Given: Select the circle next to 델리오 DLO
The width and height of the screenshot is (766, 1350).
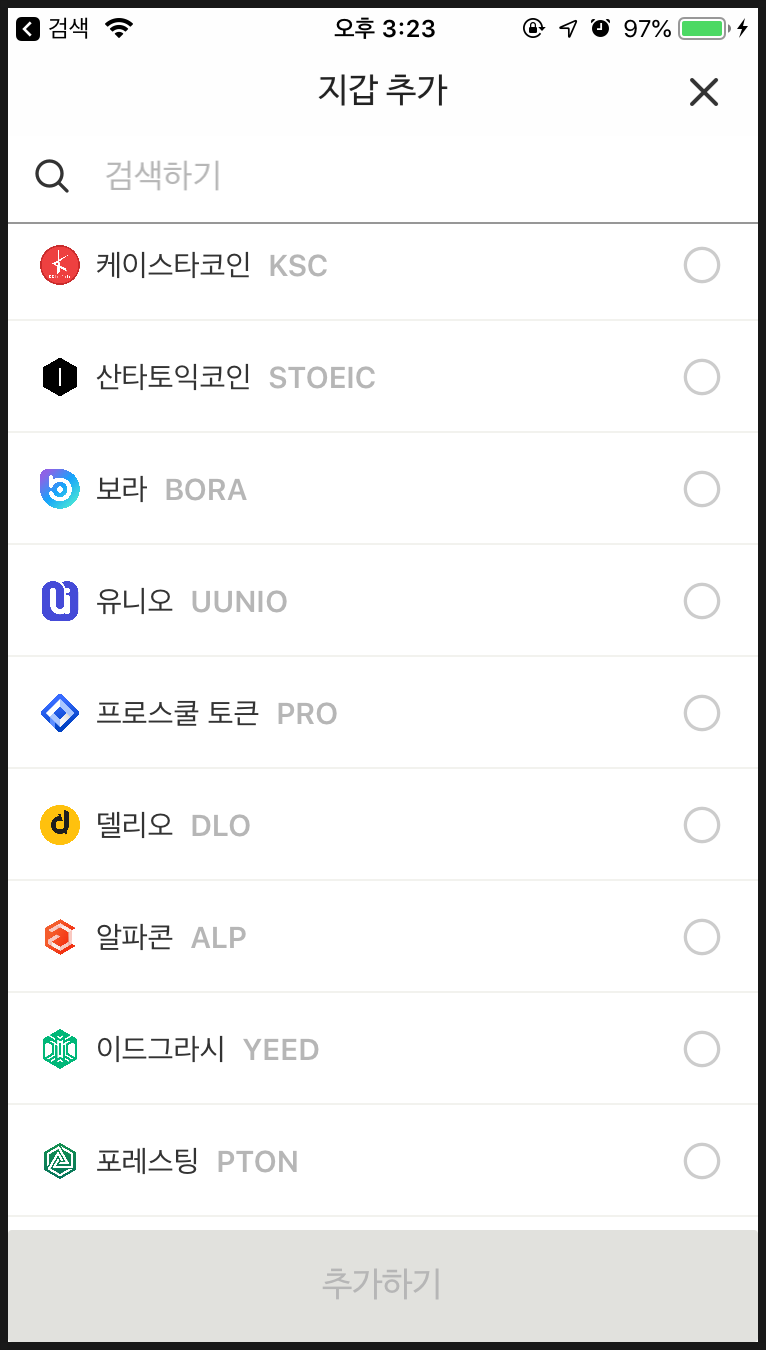Looking at the screenshot, I should 702,825.
